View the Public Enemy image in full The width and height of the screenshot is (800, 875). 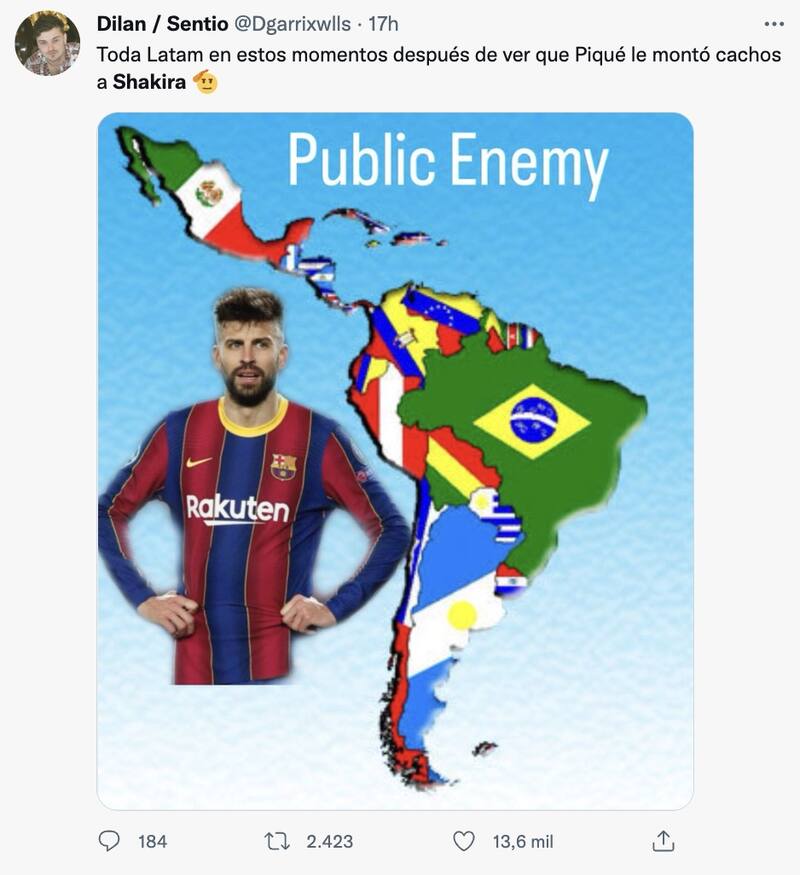point(395,460)
